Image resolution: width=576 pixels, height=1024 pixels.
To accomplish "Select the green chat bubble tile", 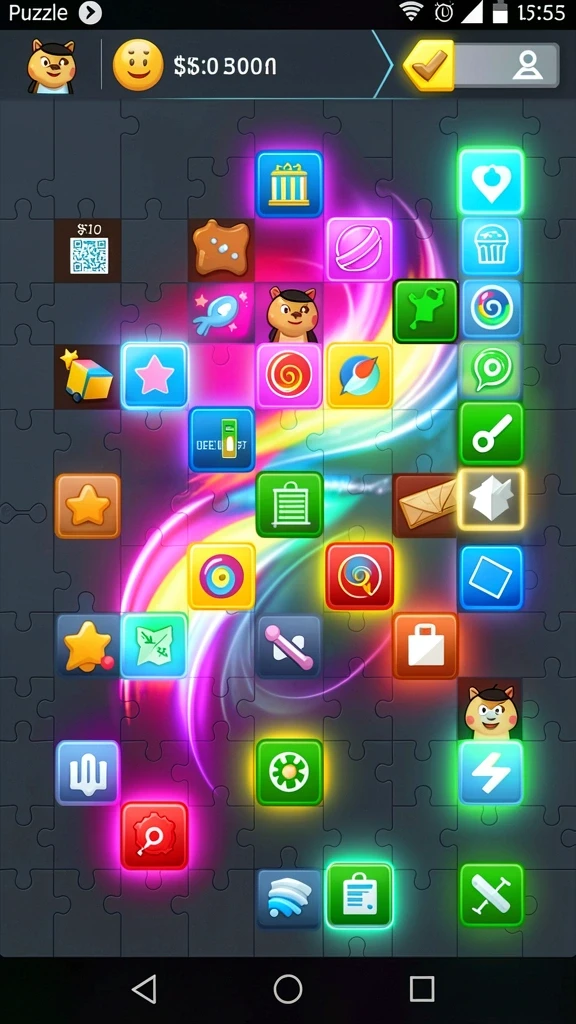I will point(491,370).
